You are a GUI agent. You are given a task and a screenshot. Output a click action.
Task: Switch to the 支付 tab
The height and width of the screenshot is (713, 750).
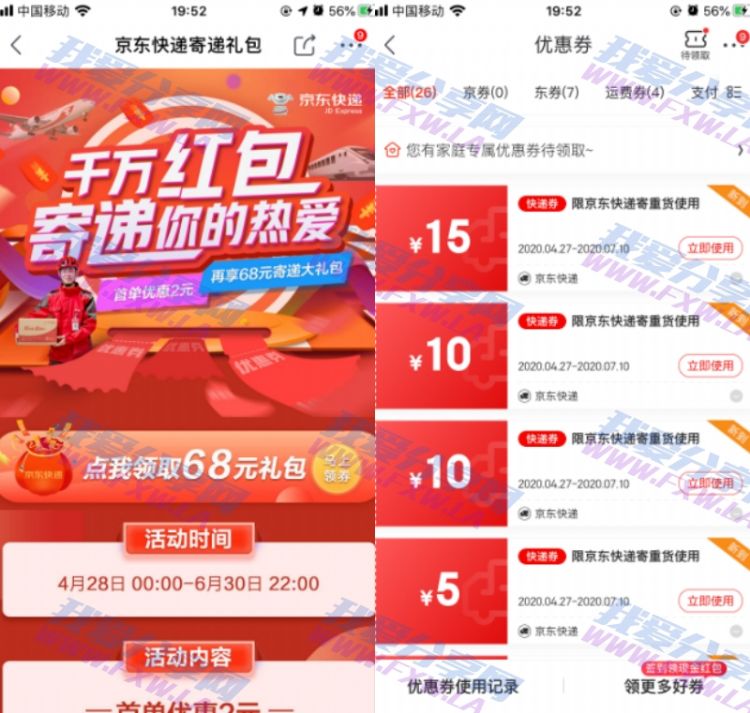(x=706, y=92)
